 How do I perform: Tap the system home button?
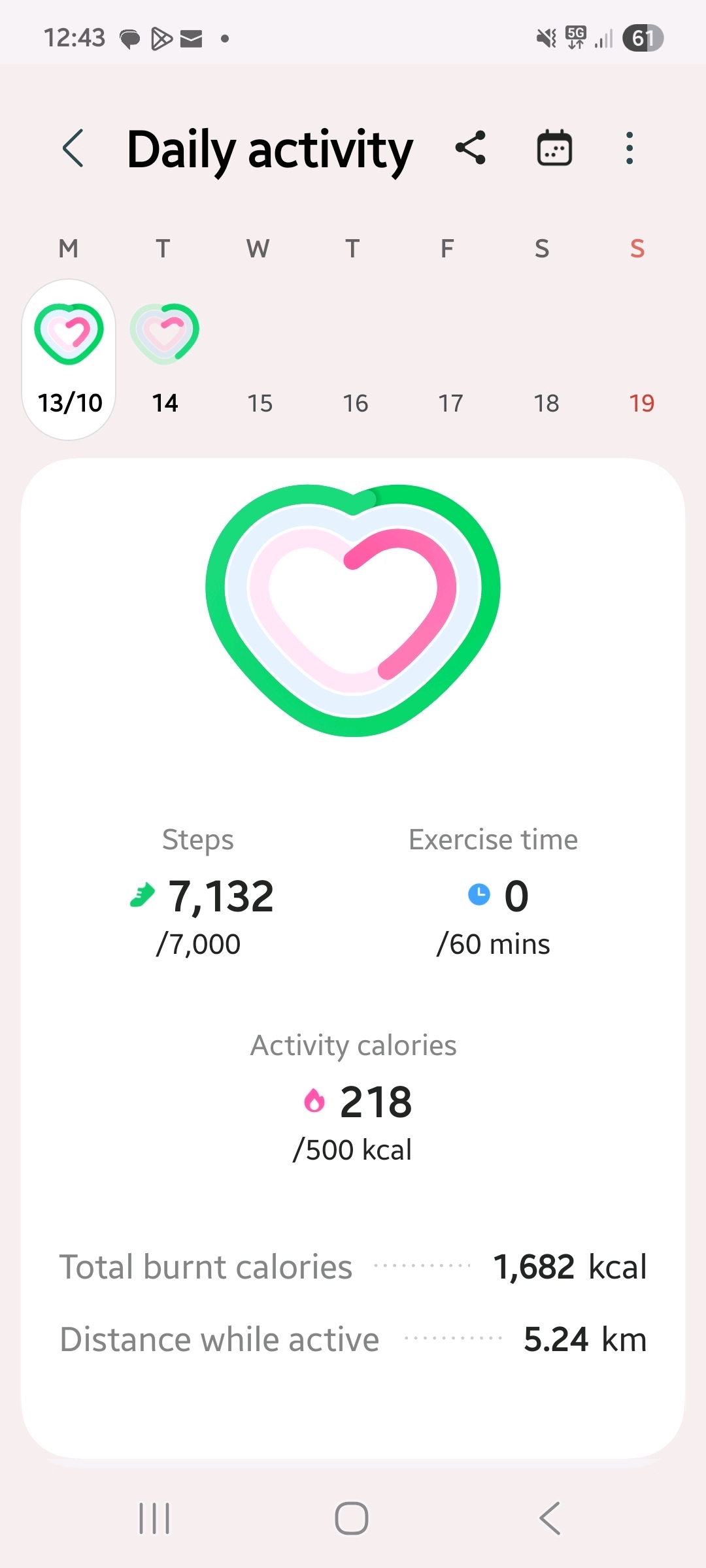point(352,1518)
